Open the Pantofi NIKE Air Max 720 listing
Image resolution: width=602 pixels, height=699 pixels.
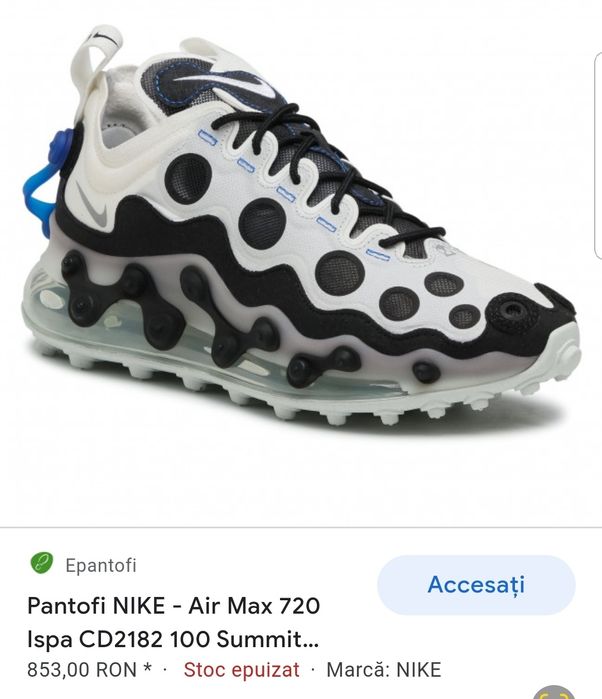pyautogui.click(x=175, y=621)
